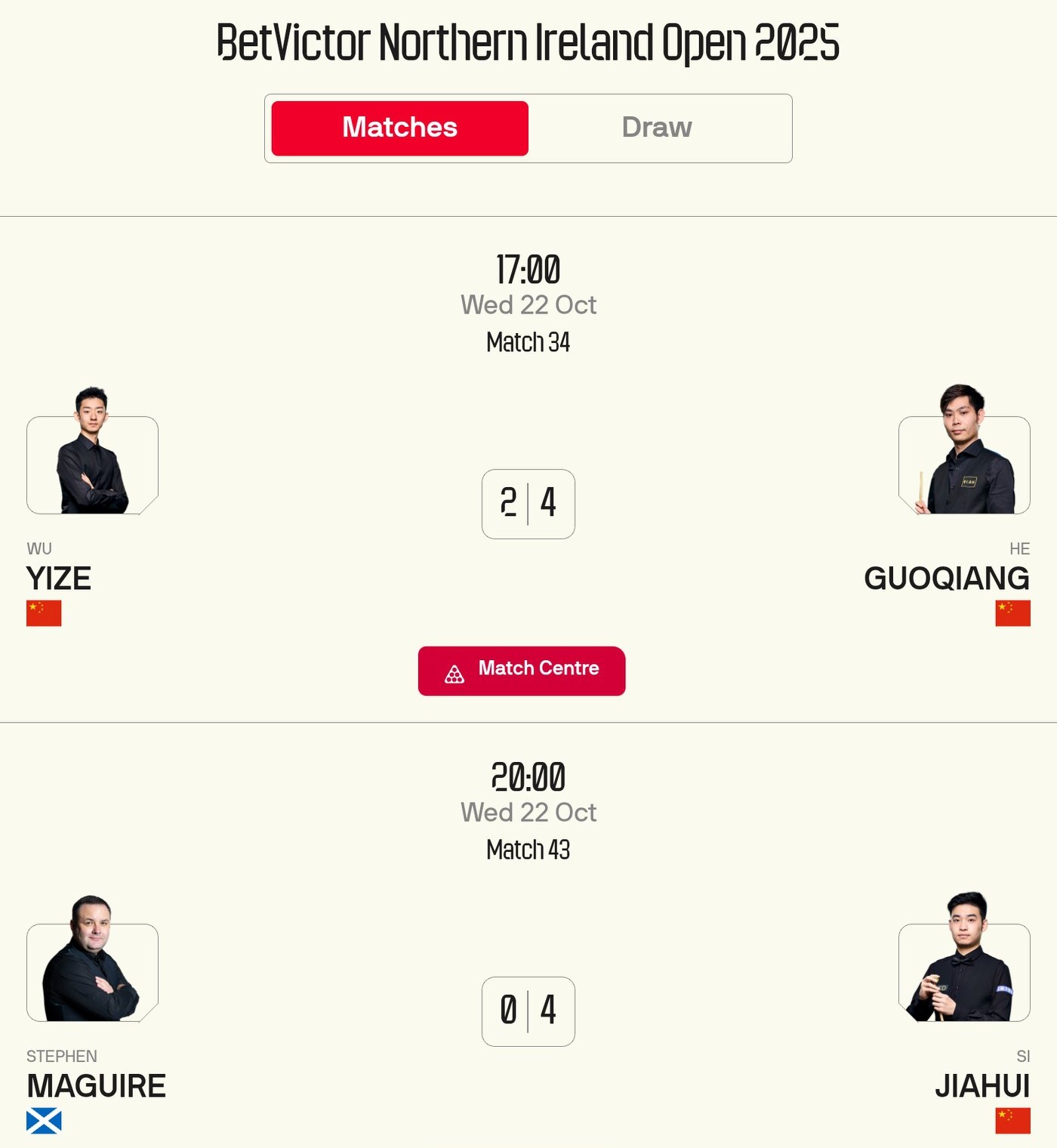Open He Guoqiang's player photo

coord(964,457)
